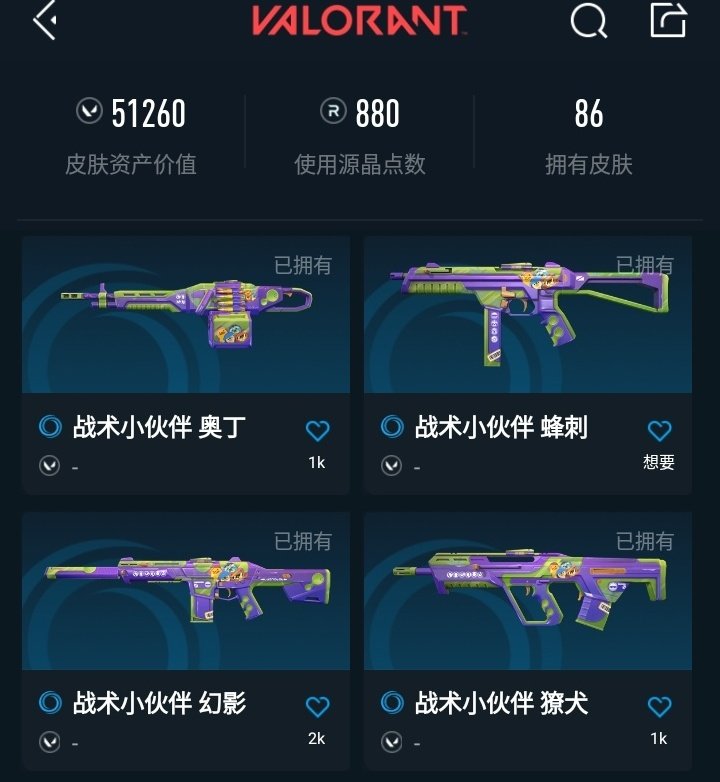Open the search icon in header
The width and height of the screenshot is (720, 782).
588,21
